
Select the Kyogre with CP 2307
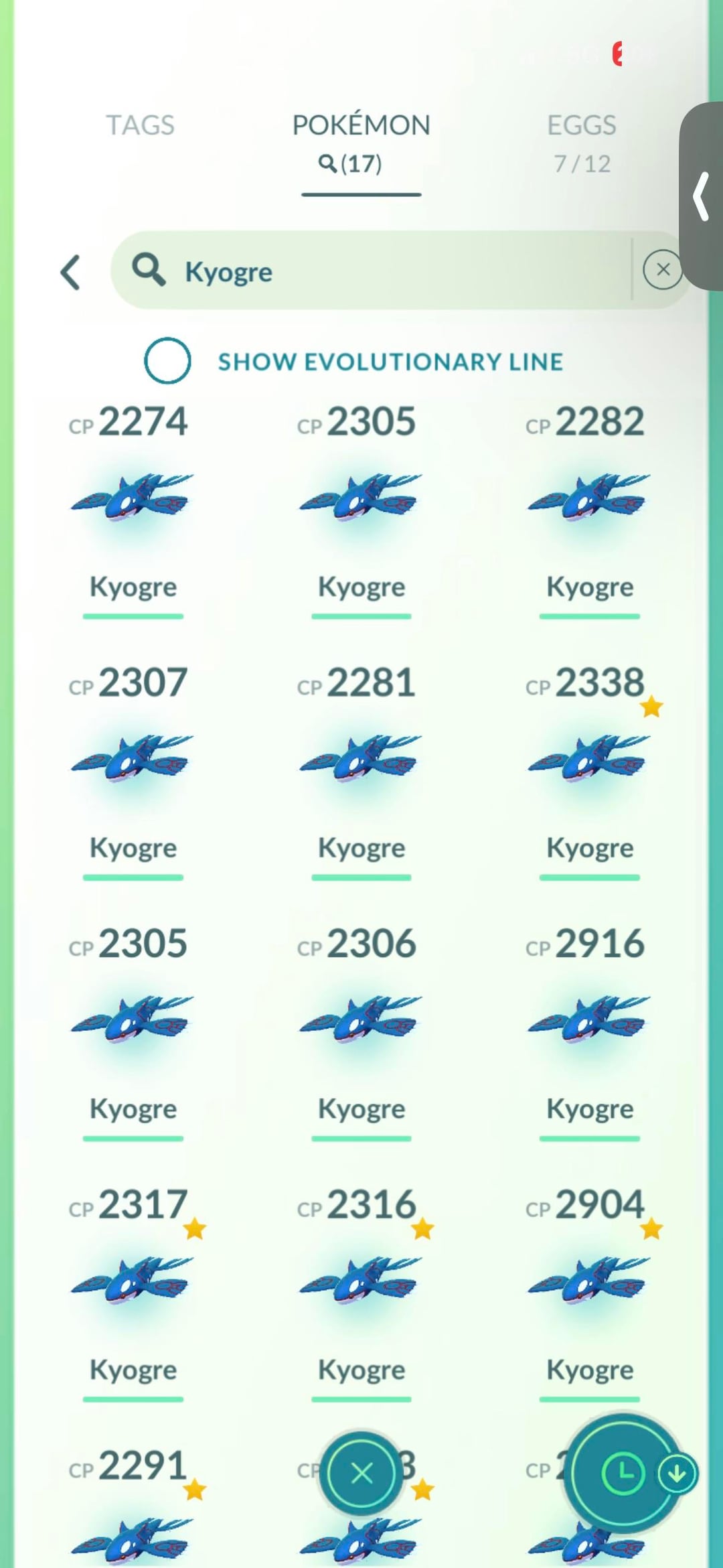click(x=132, y=761)
